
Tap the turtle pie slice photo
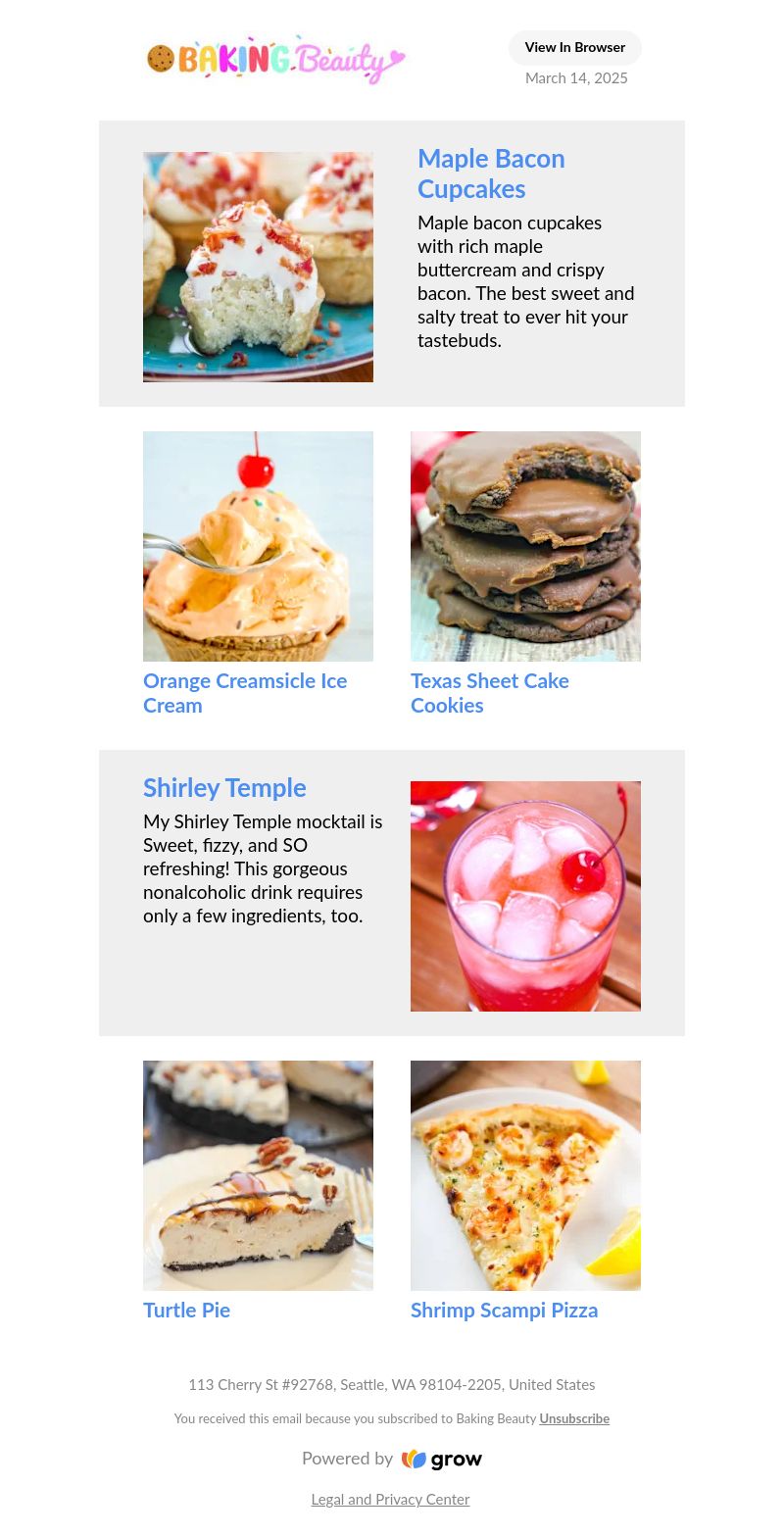tap(258, 1175)
